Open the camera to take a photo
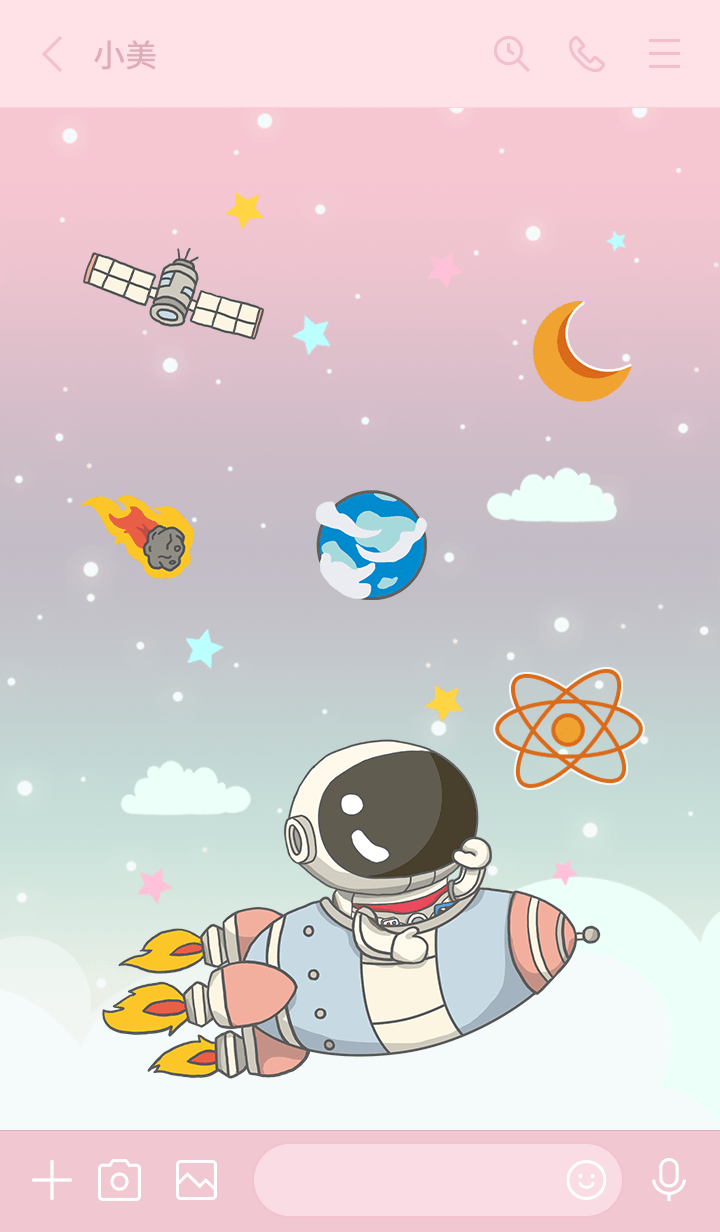 pyautogui.click(x=120, y=1180)
